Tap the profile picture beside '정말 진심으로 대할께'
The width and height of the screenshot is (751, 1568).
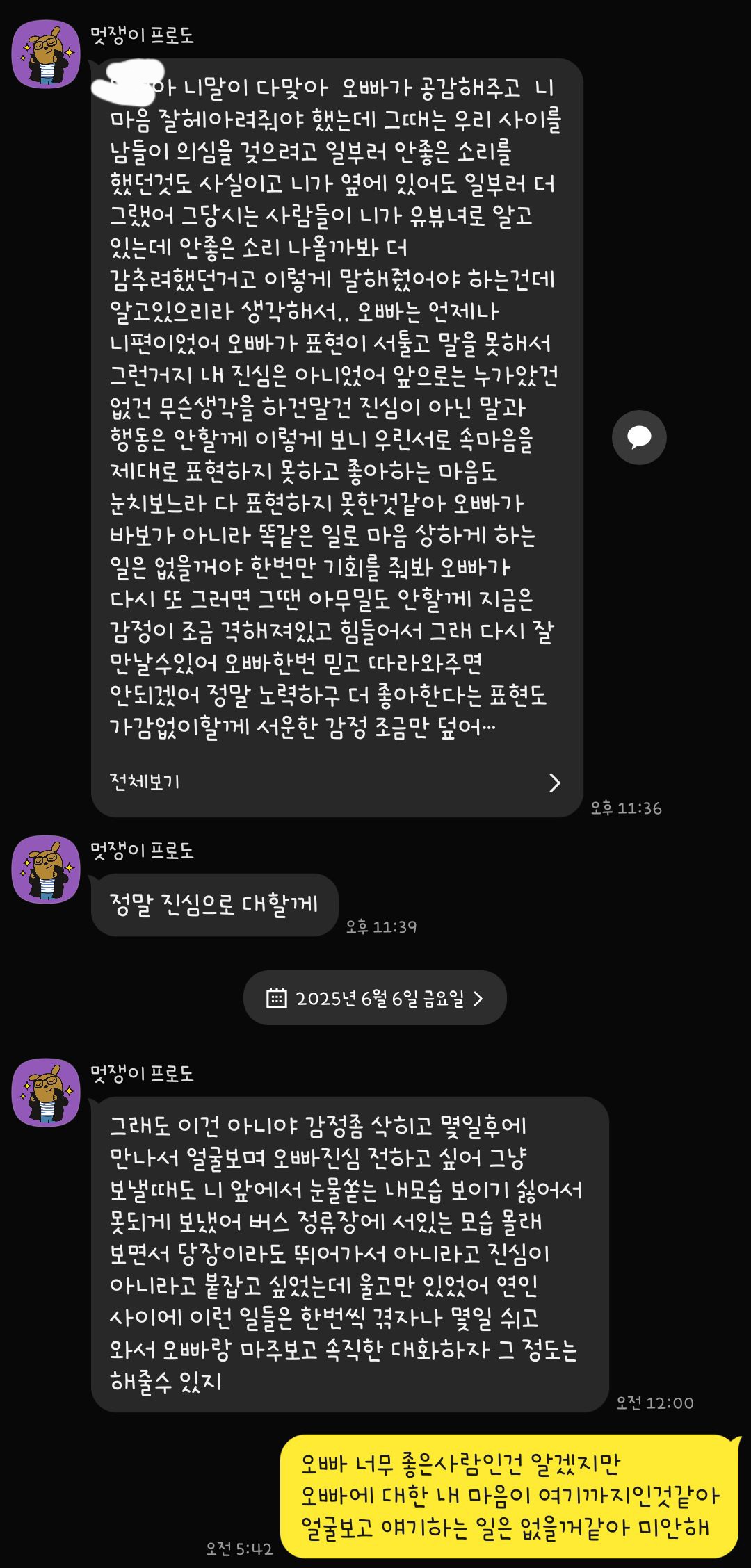pyautogui.click(x=46, y=869)
